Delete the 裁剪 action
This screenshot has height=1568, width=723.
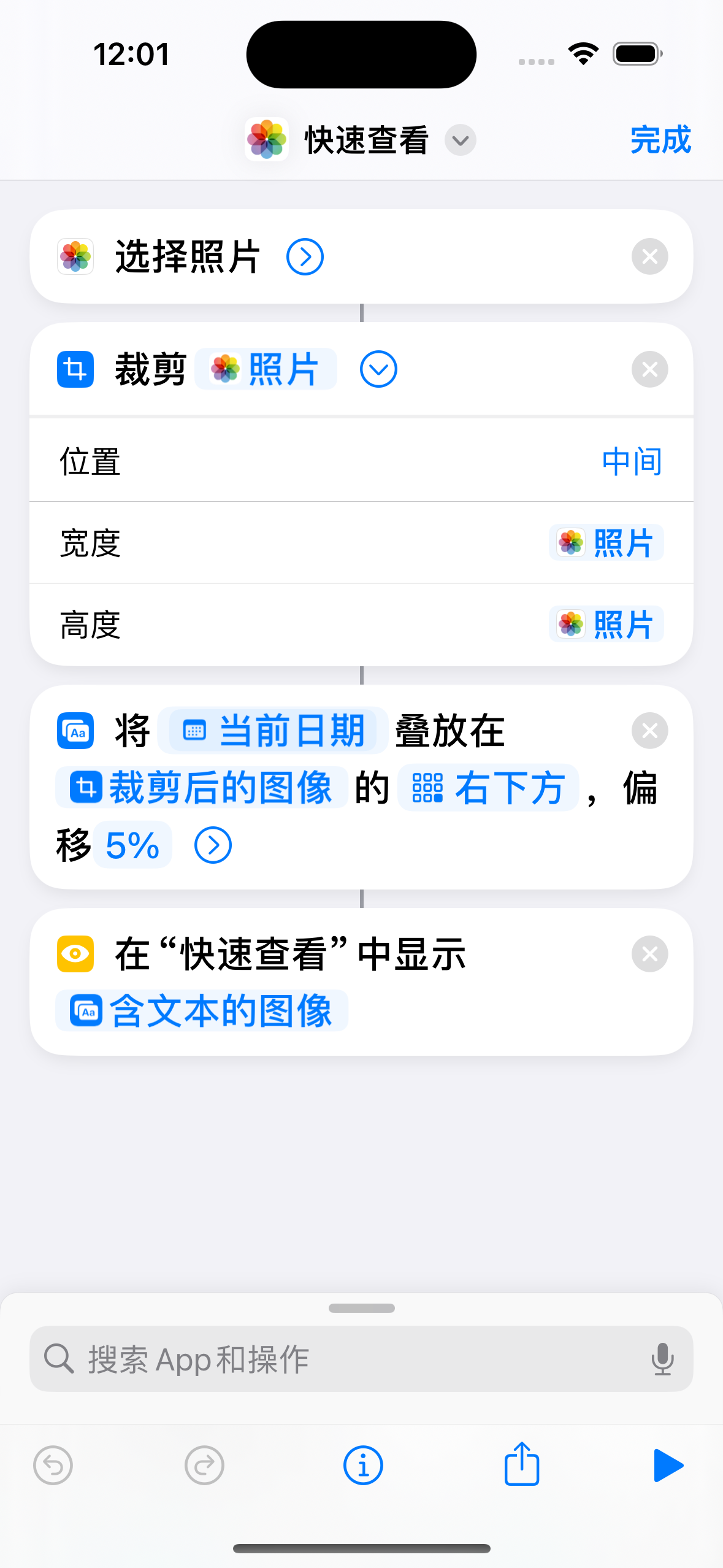tap(649, 369)
